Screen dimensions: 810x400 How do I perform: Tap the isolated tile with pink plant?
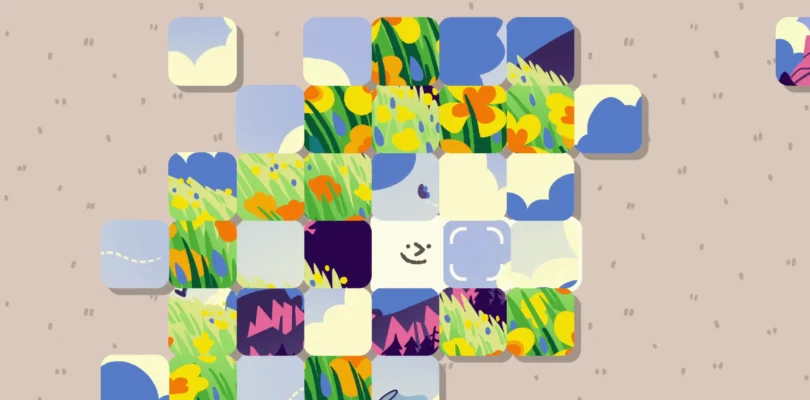794,52
